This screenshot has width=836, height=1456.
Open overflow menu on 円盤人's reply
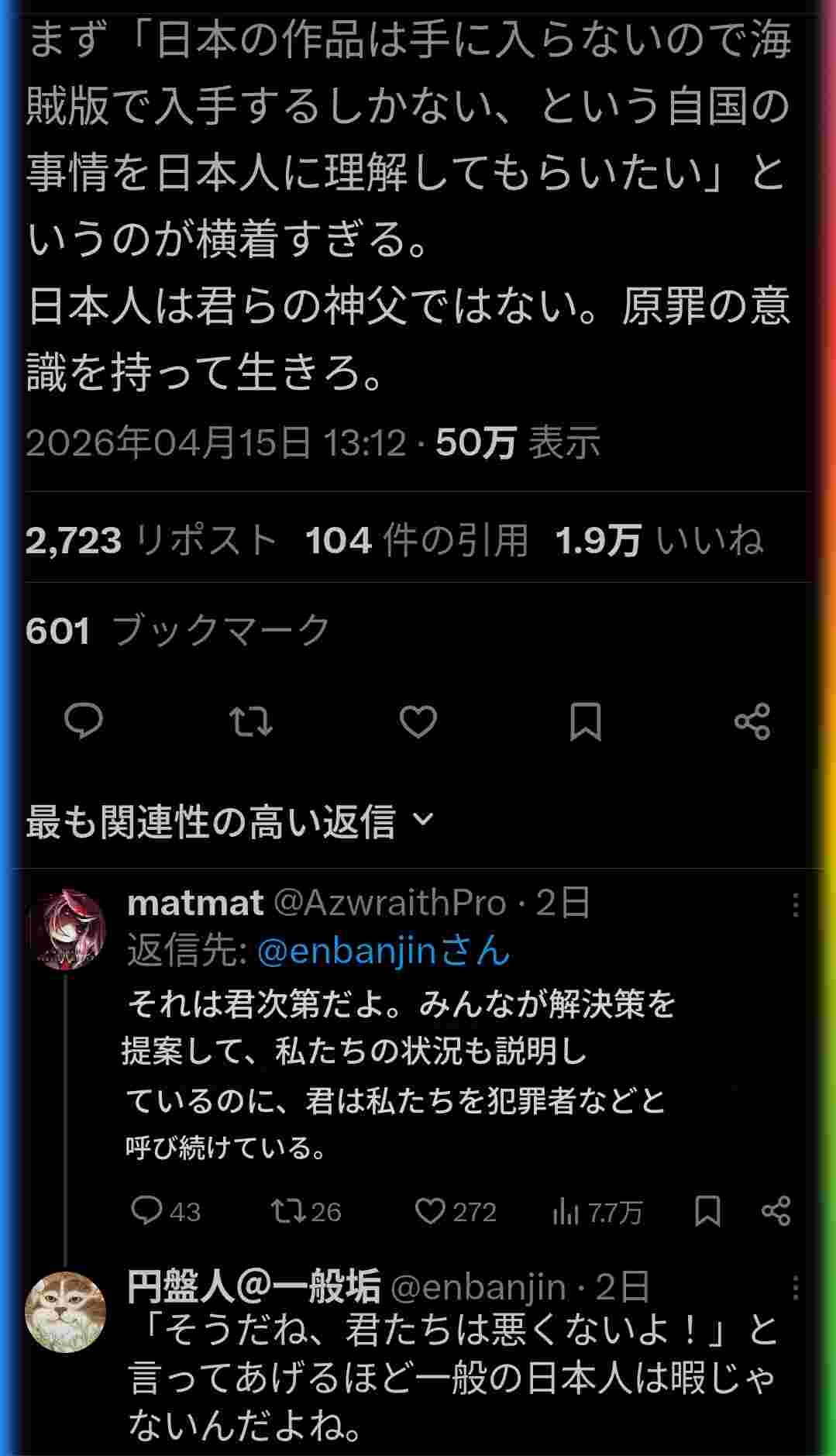(x=796, y=1289)
